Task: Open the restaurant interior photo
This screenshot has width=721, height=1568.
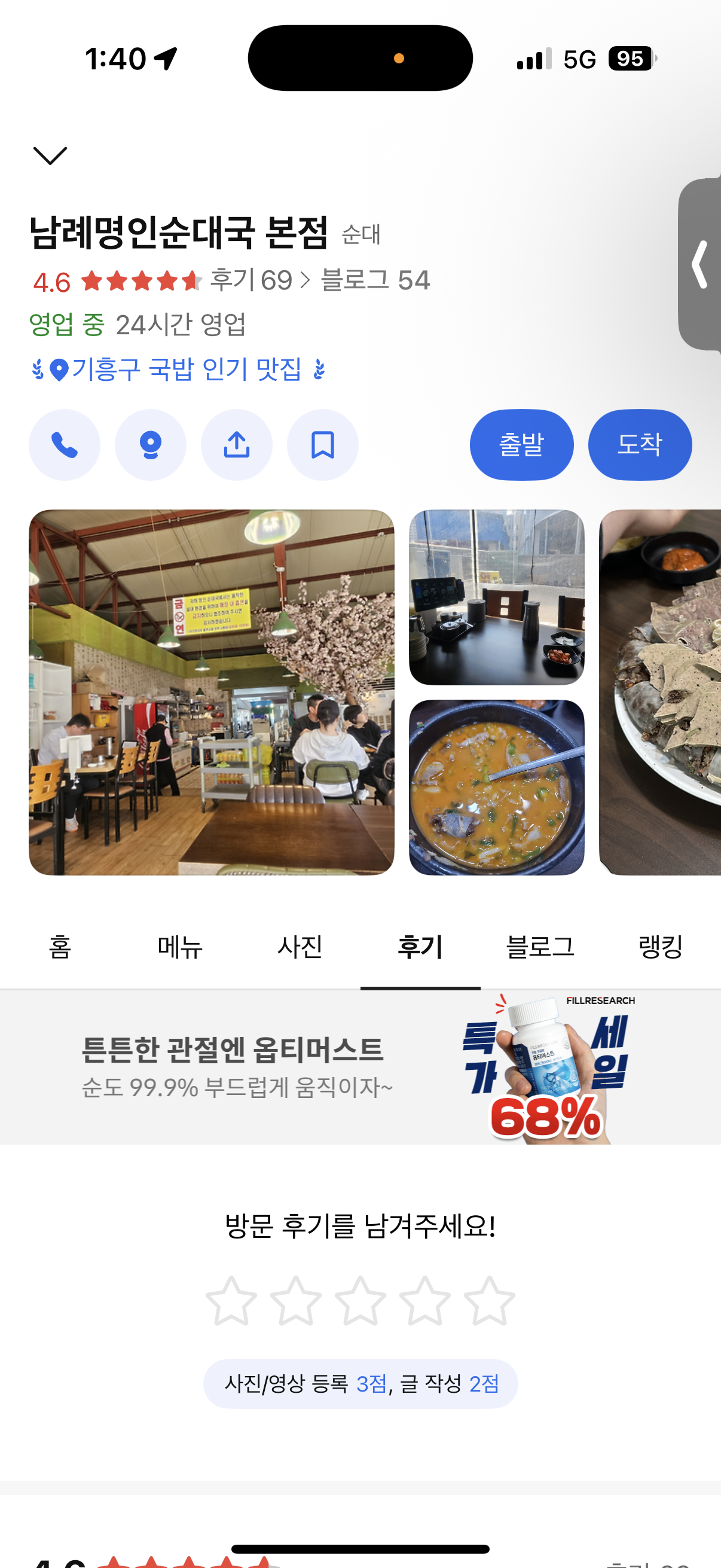Action: click(x=211, y=693)
